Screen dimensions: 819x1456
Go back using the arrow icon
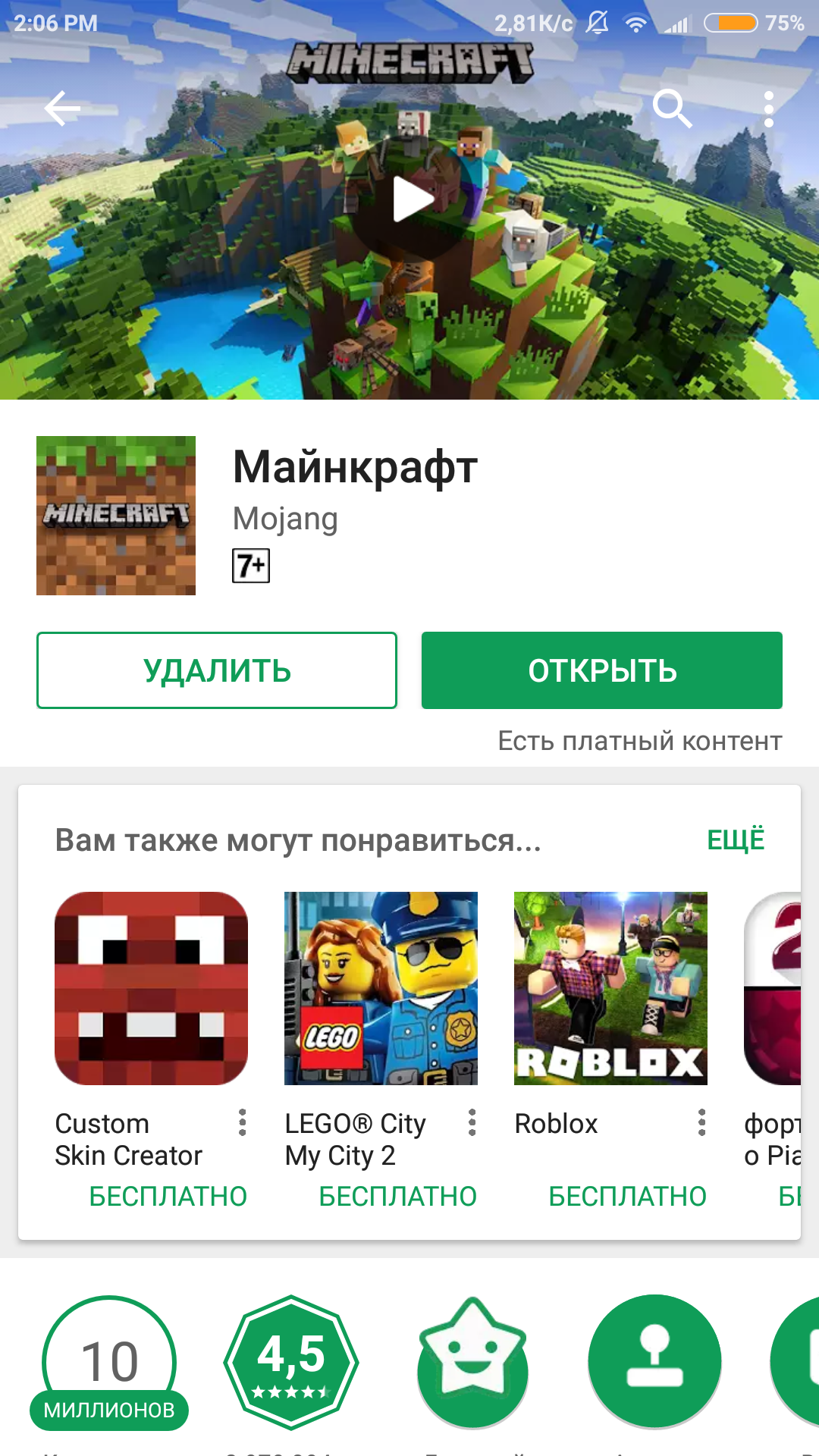[x=62, y=109]
